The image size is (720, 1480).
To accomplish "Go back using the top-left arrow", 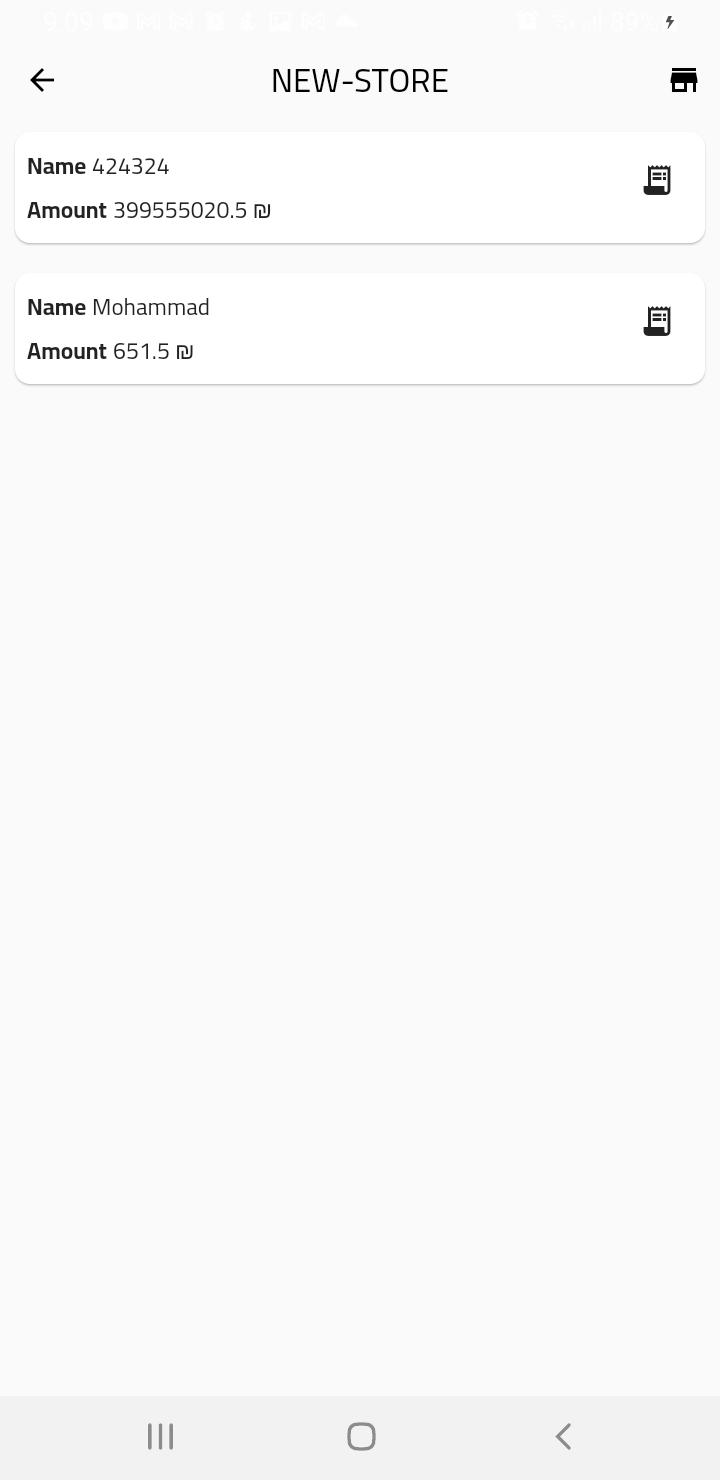I will (x=42, y=80).
